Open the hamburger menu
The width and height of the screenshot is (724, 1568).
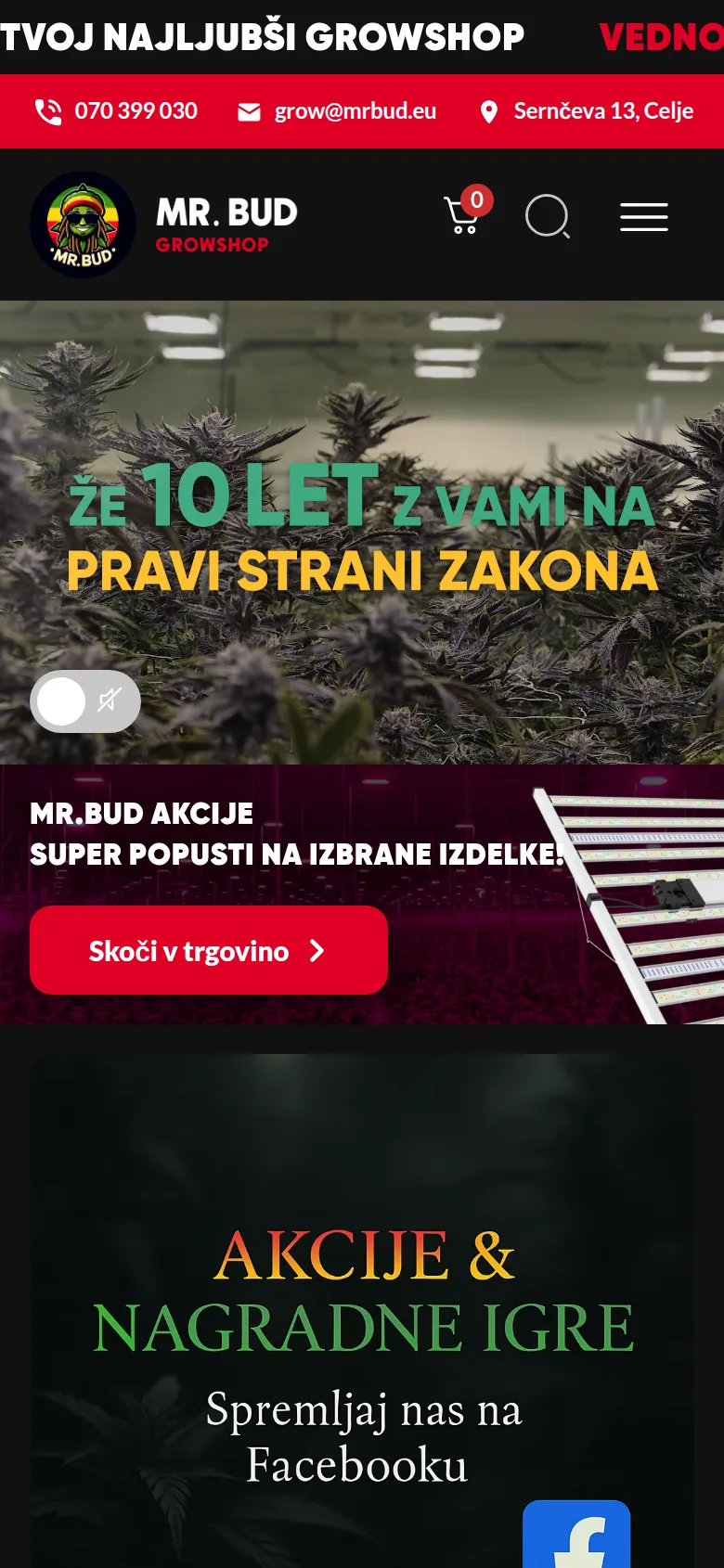coord(644,217)
